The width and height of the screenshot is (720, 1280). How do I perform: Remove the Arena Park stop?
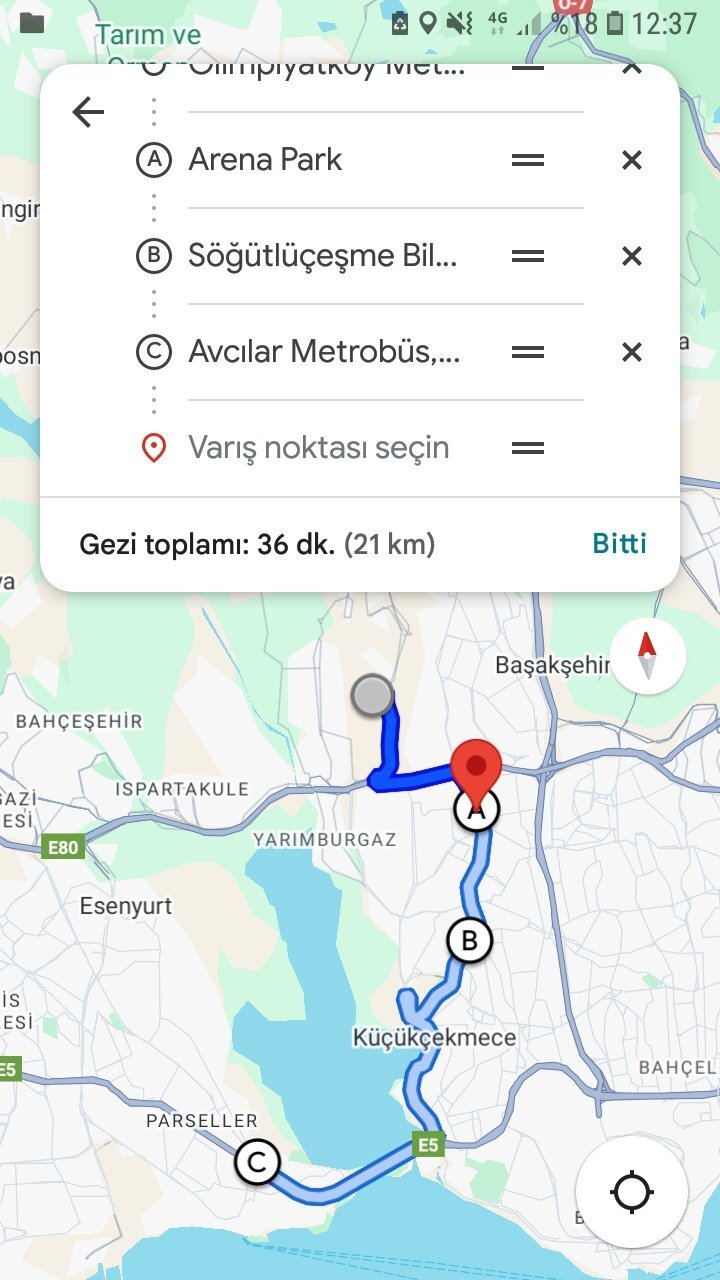631,160
